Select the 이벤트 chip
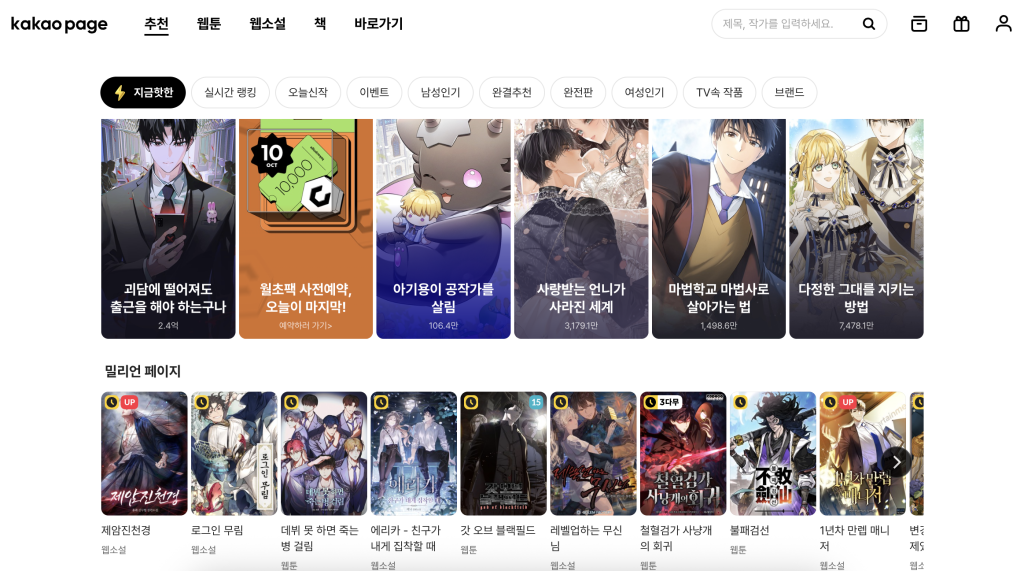 [x=374, y=93]
